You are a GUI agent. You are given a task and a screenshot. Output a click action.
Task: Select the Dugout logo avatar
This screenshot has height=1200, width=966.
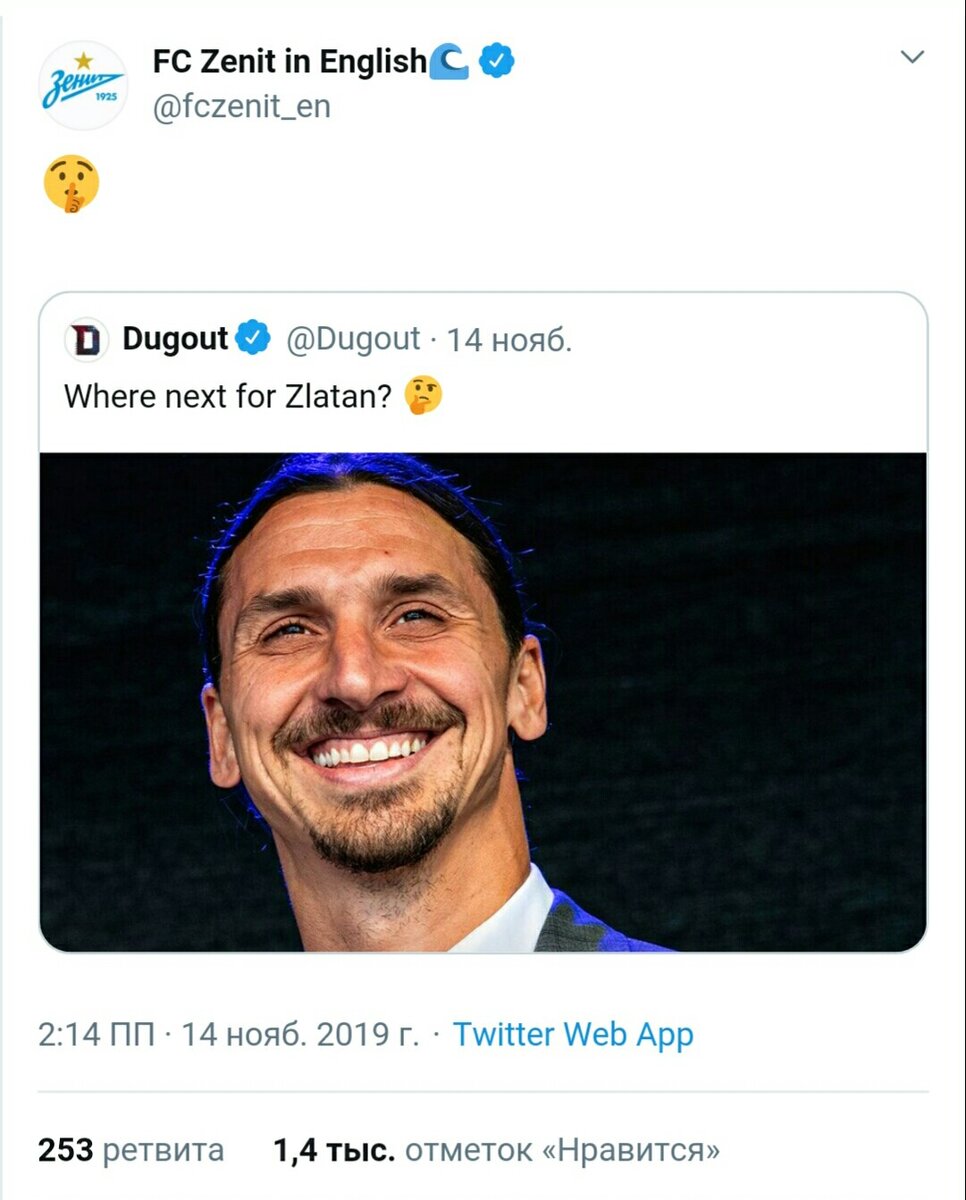click(87, 338)
